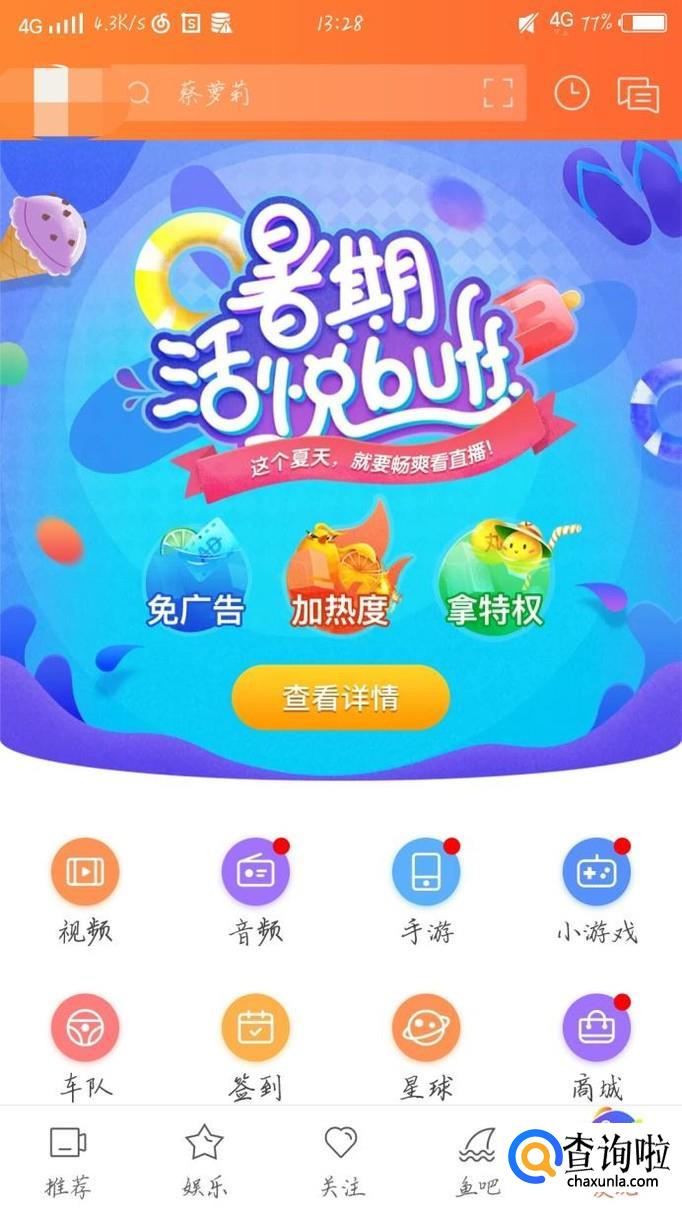Switch to the 关注 tab
The height and width of the screenshot is (1212, 682).
tap(341, 1160)
